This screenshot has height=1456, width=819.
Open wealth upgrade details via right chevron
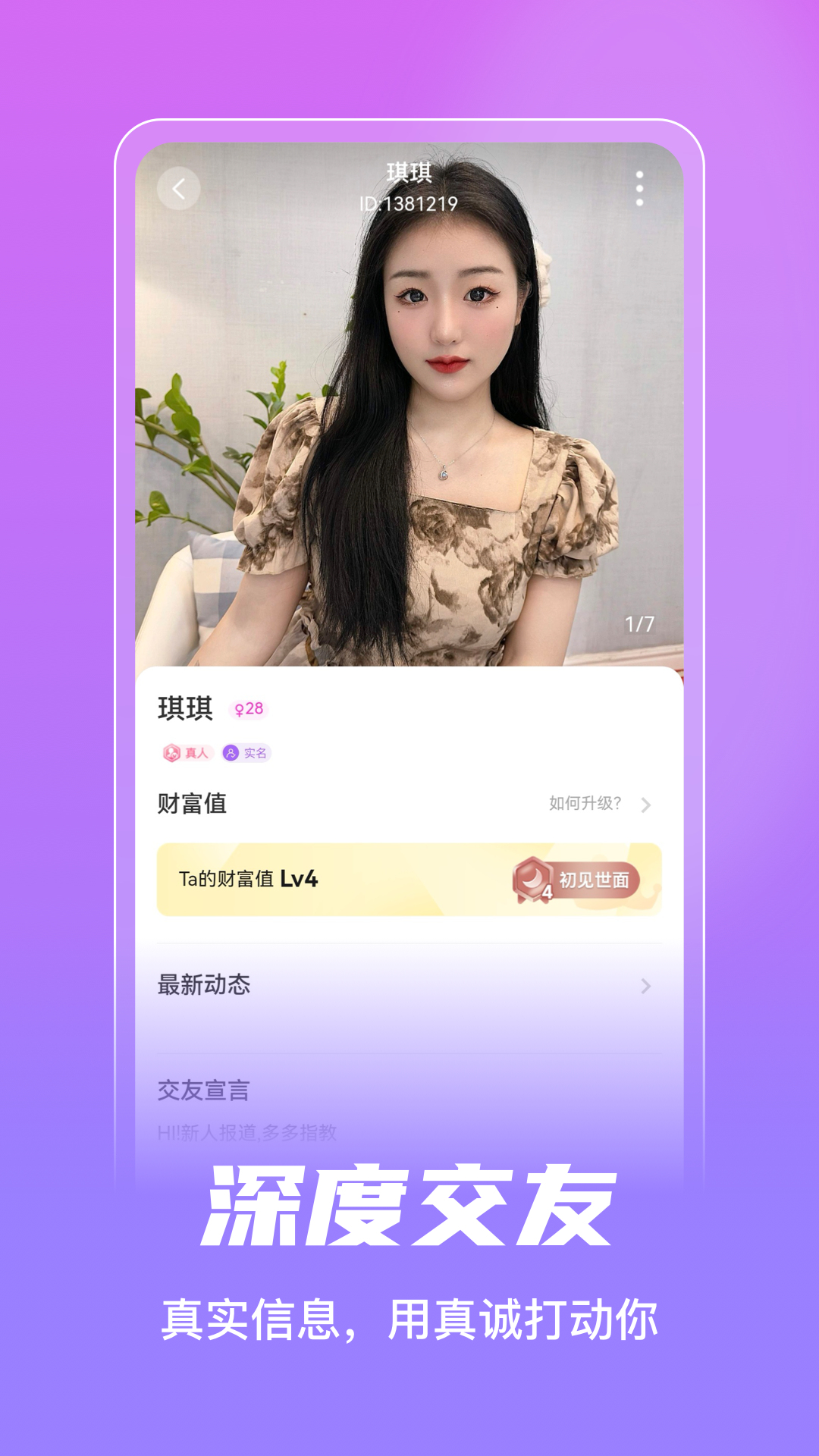pos(646,804)
